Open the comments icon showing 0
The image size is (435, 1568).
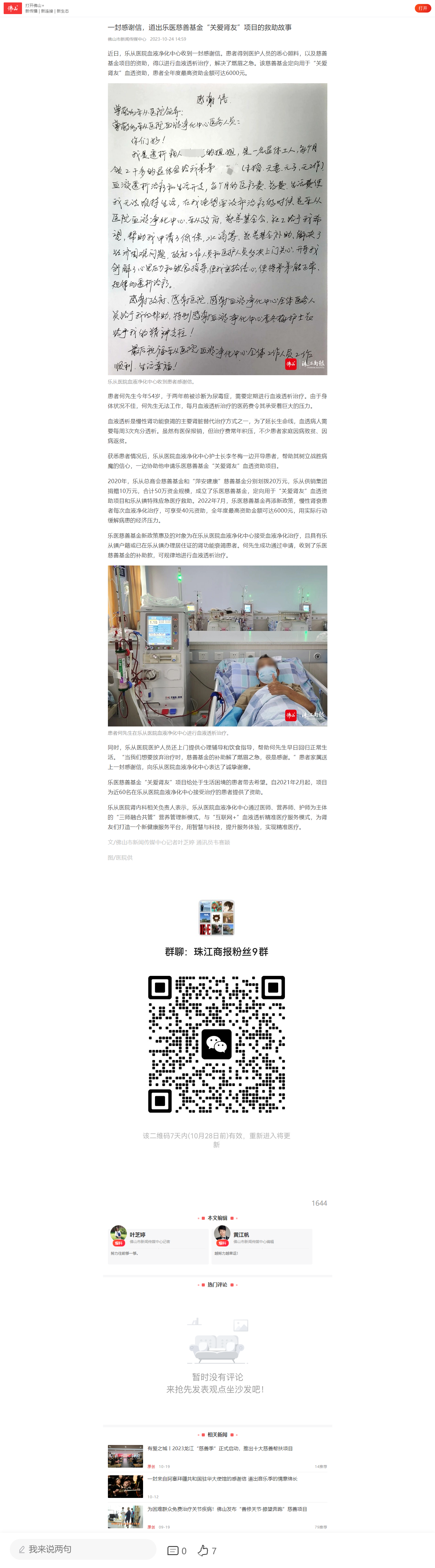(x=176, y=1550)
